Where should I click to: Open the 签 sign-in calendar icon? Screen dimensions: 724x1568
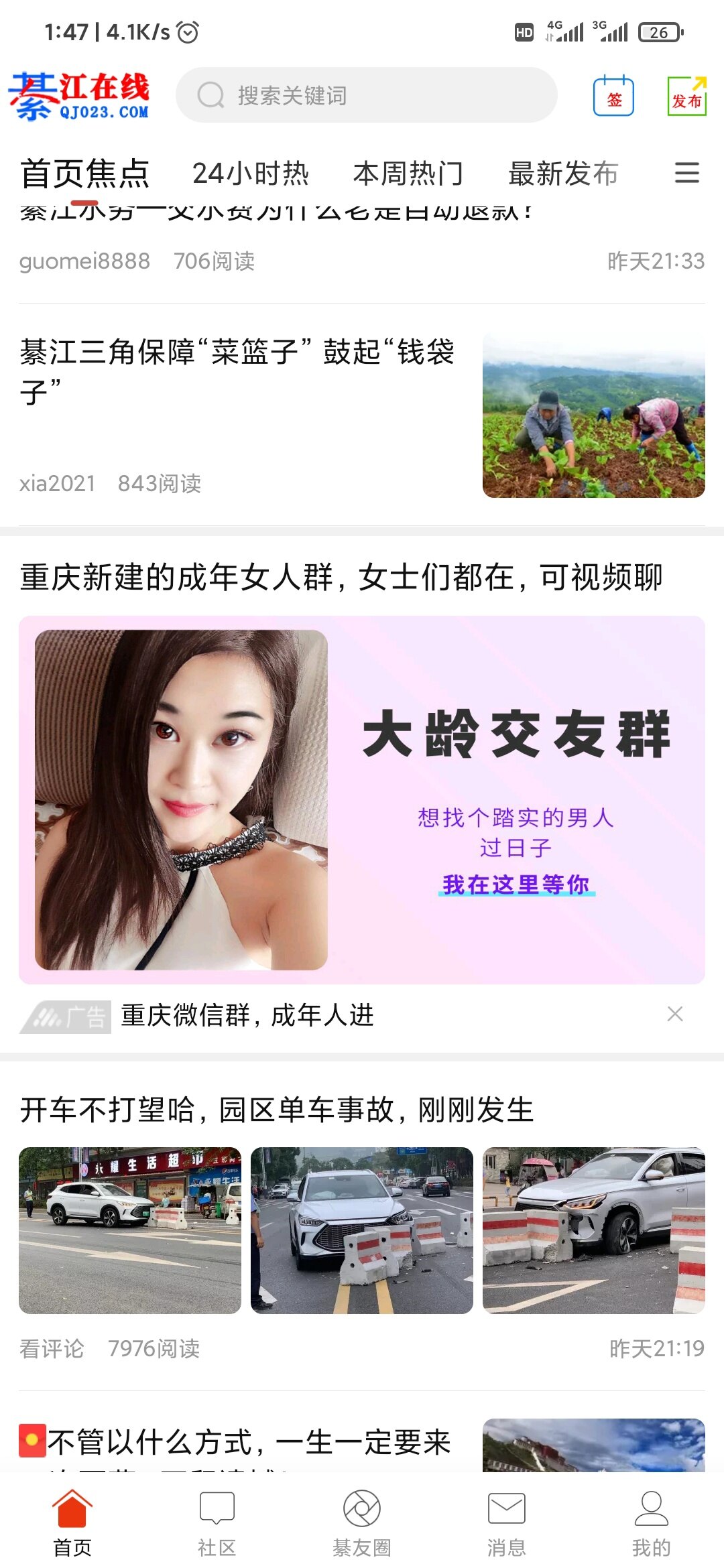tap(613, 96)
